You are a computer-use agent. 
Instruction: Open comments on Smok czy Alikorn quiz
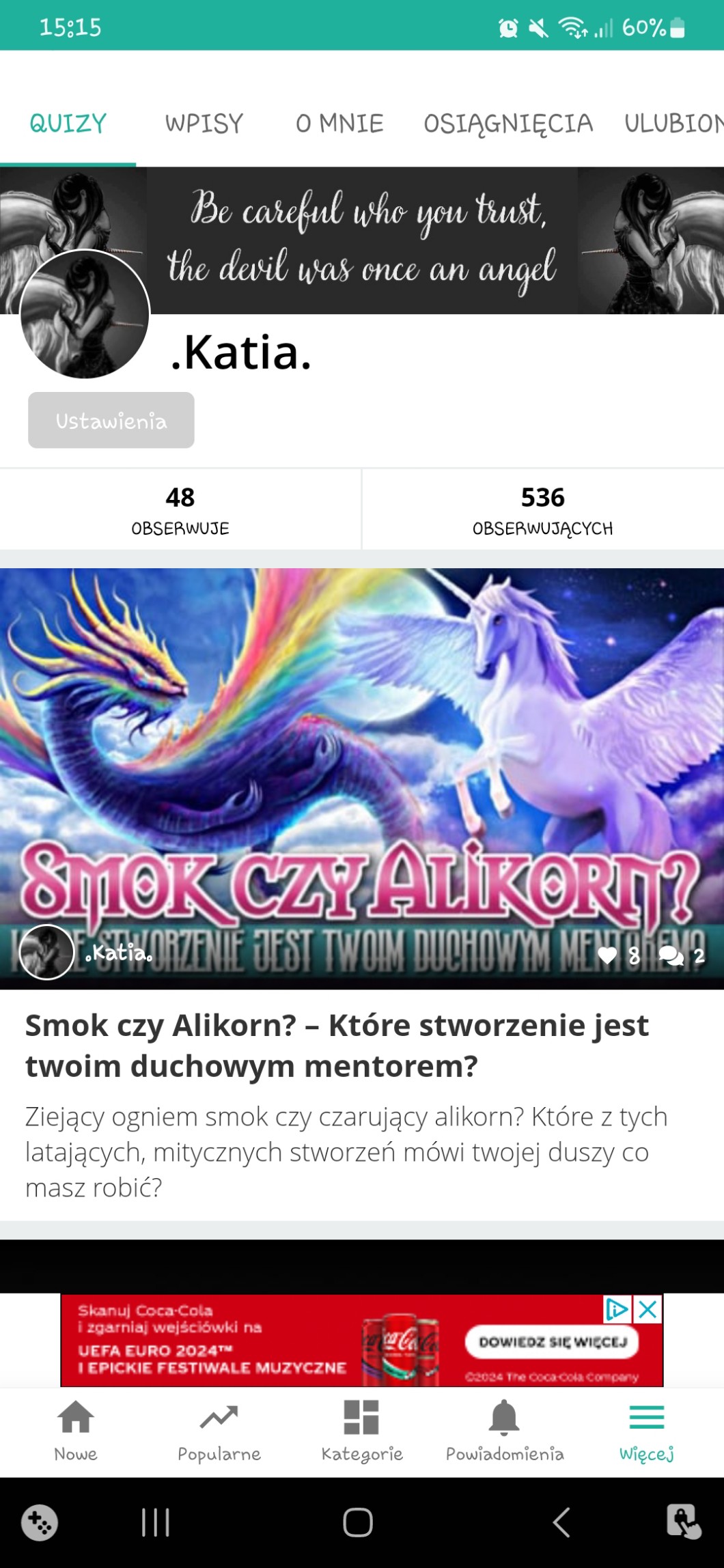[671, 955]
